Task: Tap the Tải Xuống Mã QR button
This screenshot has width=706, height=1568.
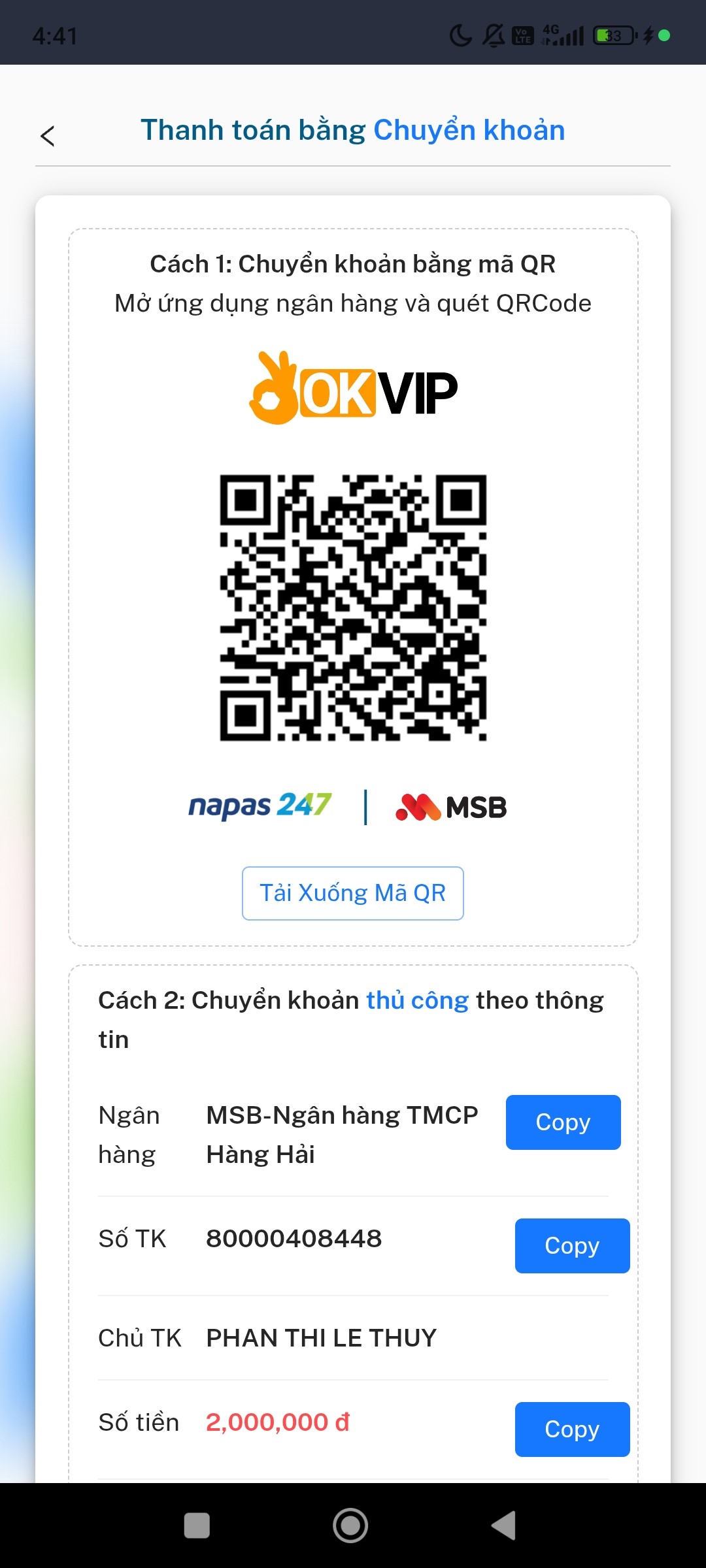Action: pos(352,893)
